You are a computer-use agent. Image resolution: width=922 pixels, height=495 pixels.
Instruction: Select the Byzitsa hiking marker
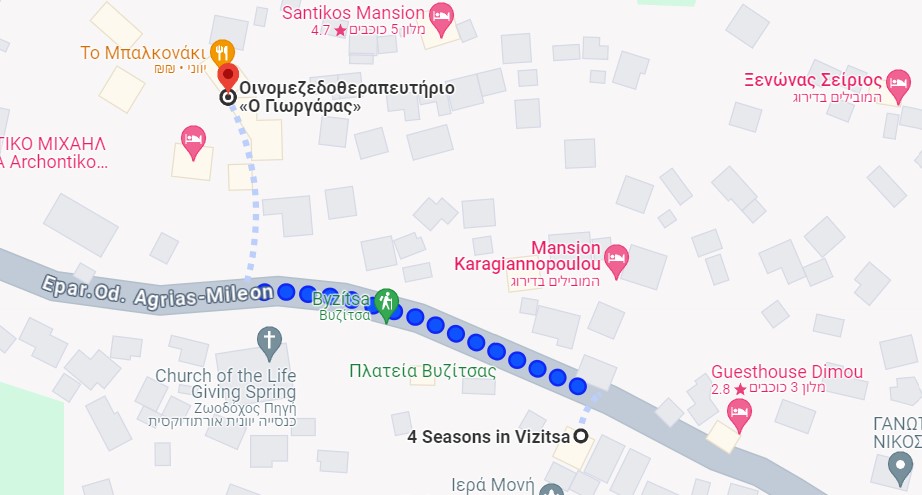(386, 300)
